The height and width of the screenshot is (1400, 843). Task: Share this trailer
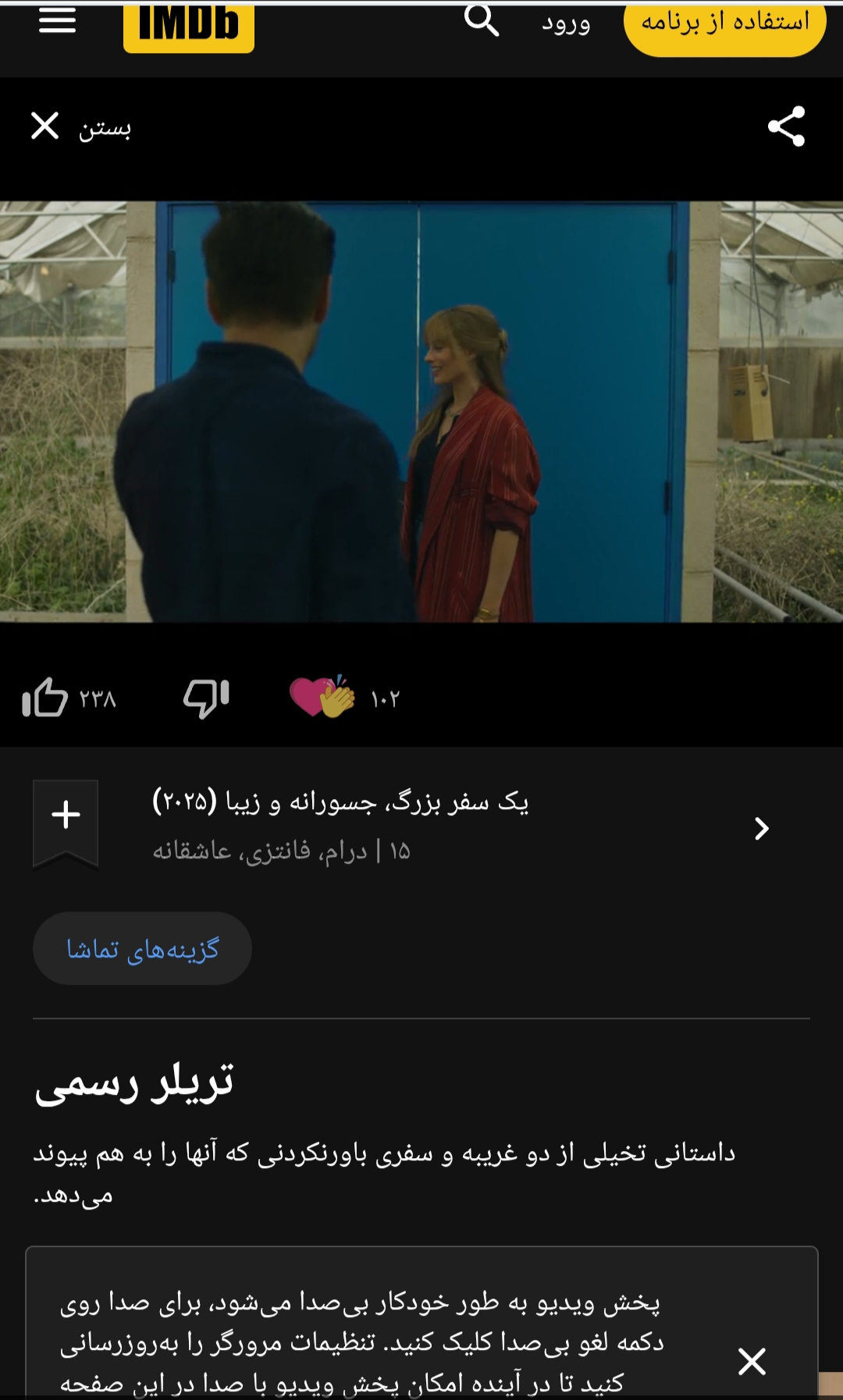point(786,126)
